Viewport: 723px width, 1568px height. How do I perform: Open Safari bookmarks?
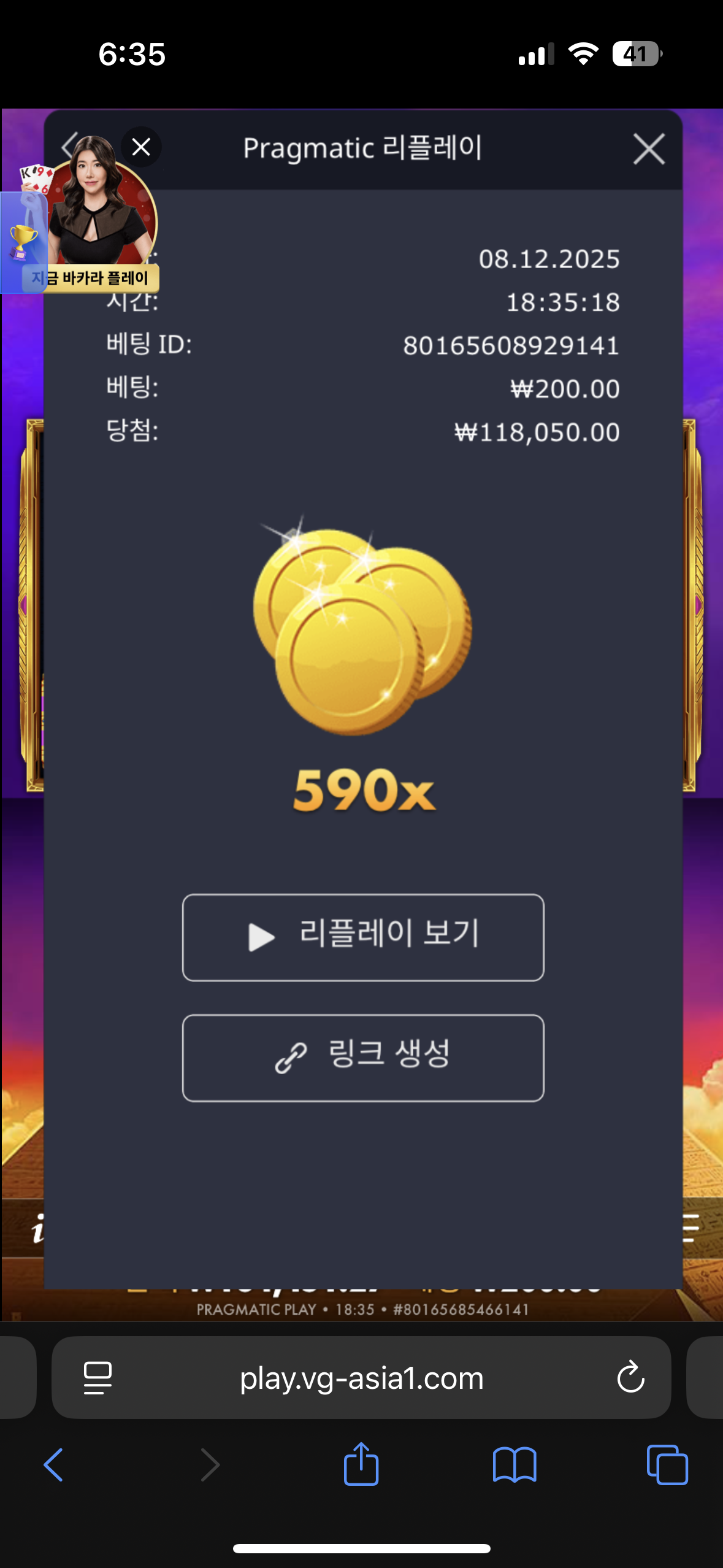tap(514, 1465)
